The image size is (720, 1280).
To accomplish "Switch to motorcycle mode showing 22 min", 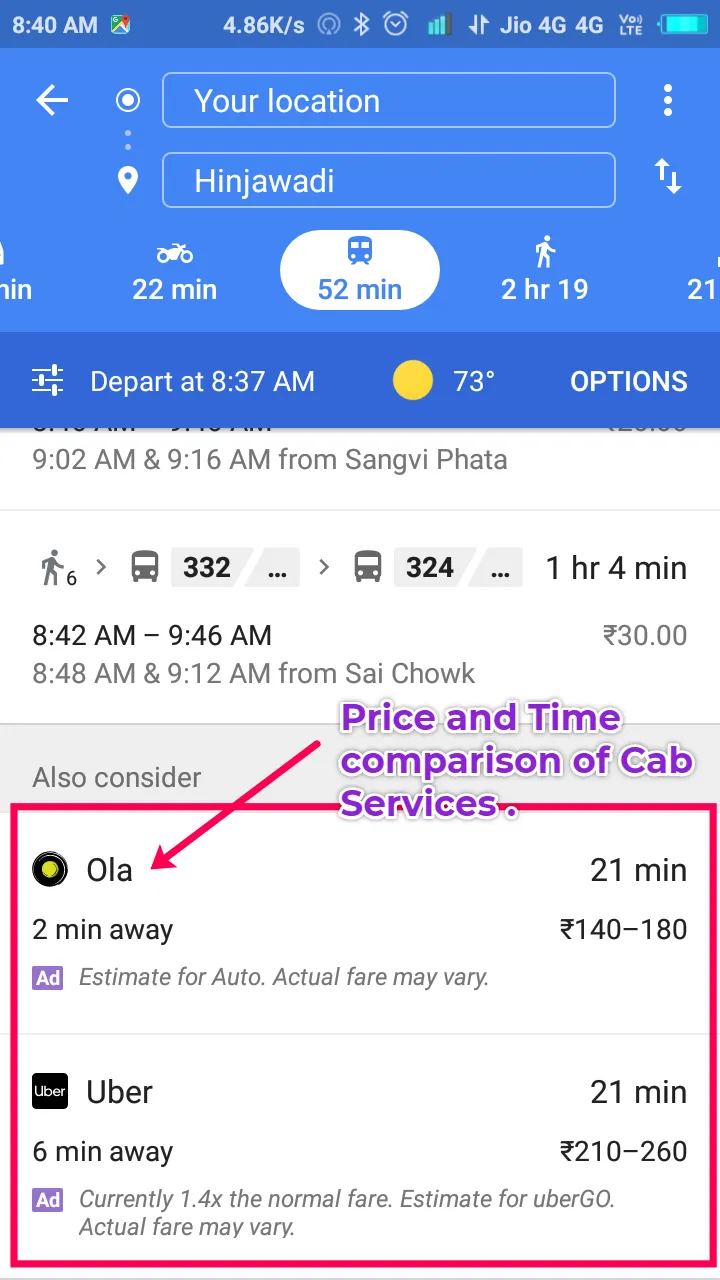I will click(x=175, y=271).
